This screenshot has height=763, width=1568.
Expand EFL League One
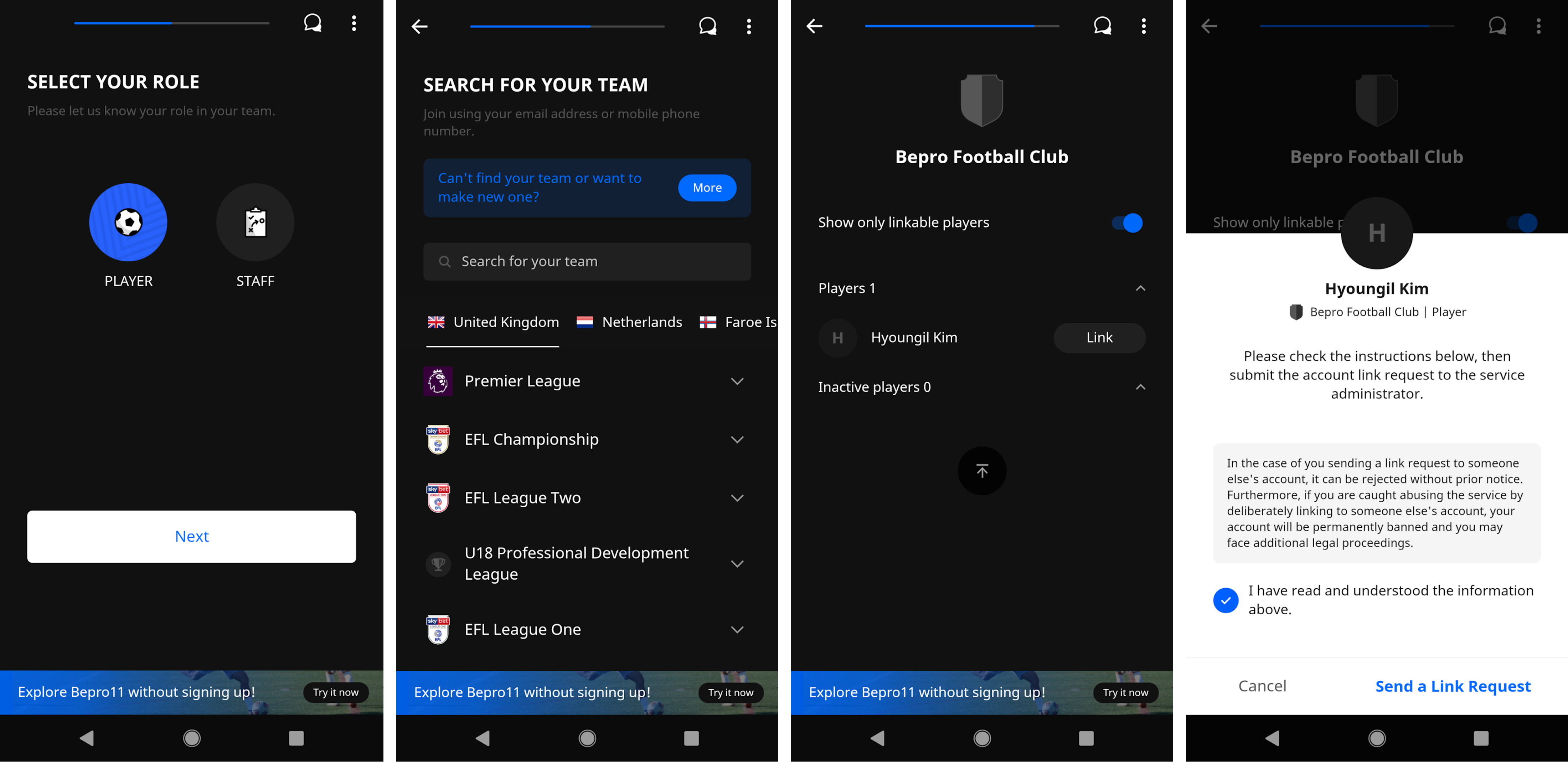[737, 630]
